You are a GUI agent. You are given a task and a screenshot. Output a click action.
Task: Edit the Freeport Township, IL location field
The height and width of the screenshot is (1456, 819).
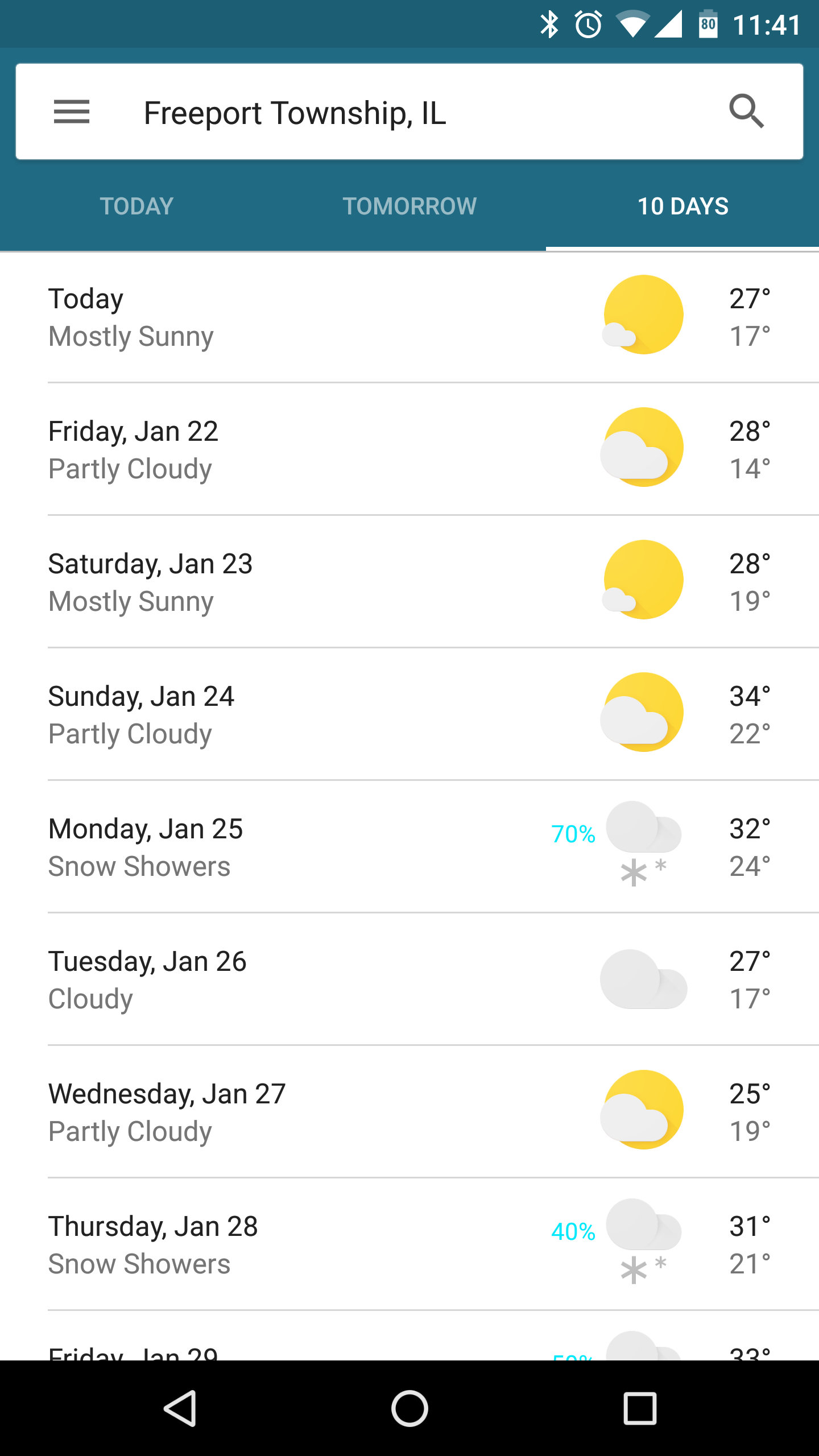point(398,113)
